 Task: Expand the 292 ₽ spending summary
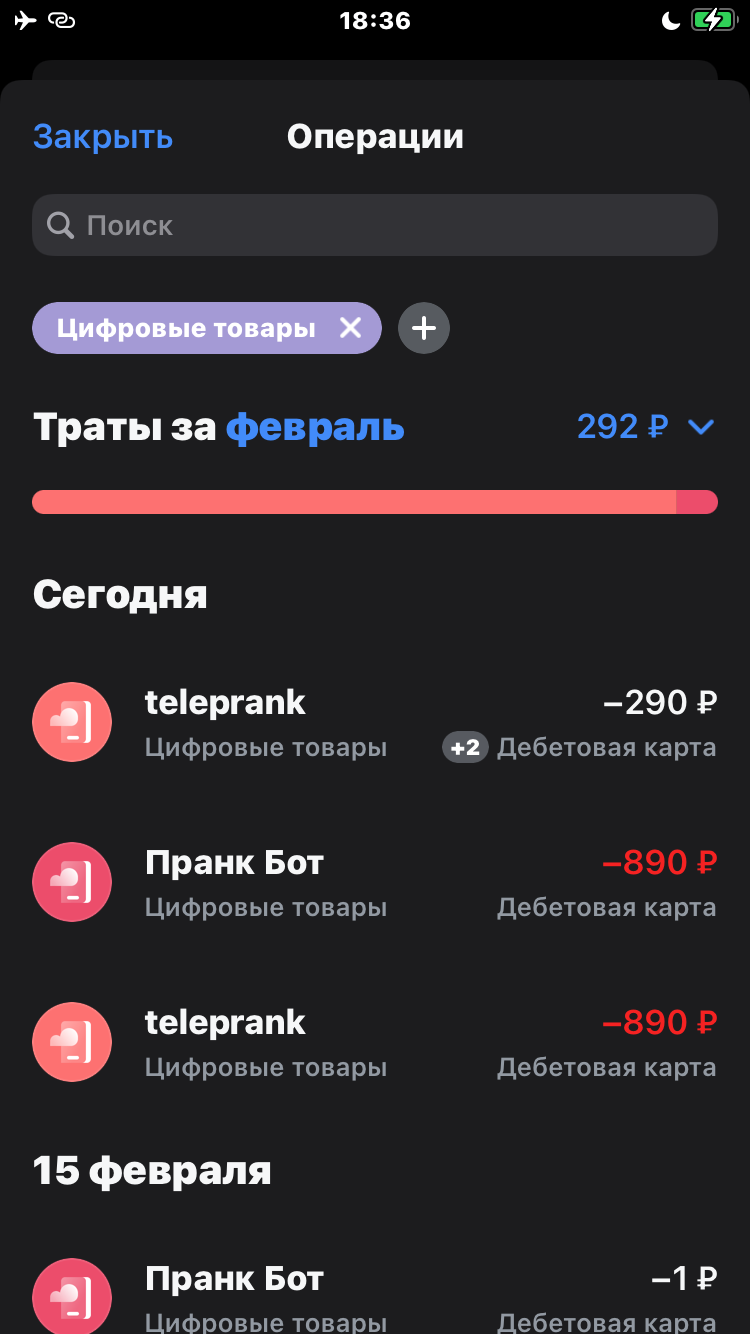[646, 428]
